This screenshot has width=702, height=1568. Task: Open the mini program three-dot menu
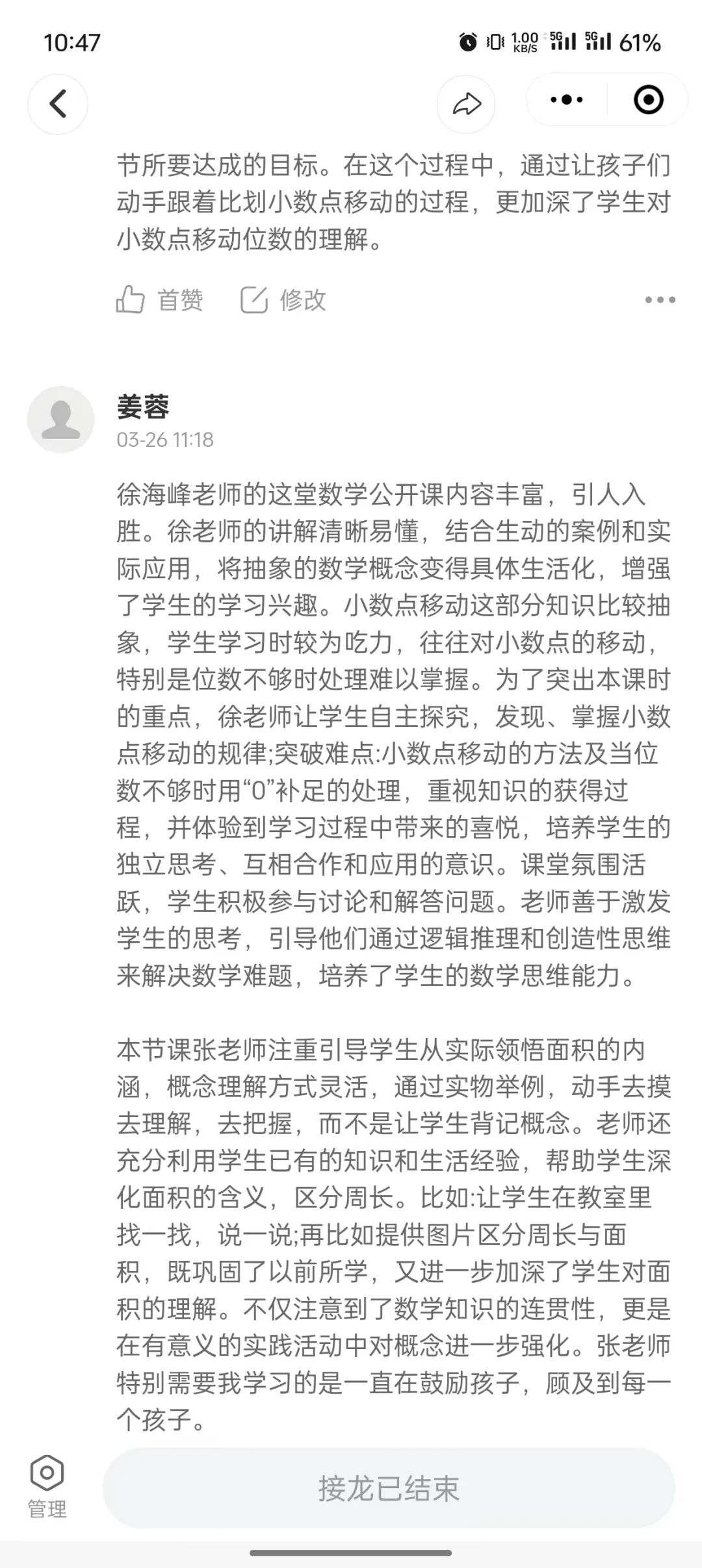[566, 100]
